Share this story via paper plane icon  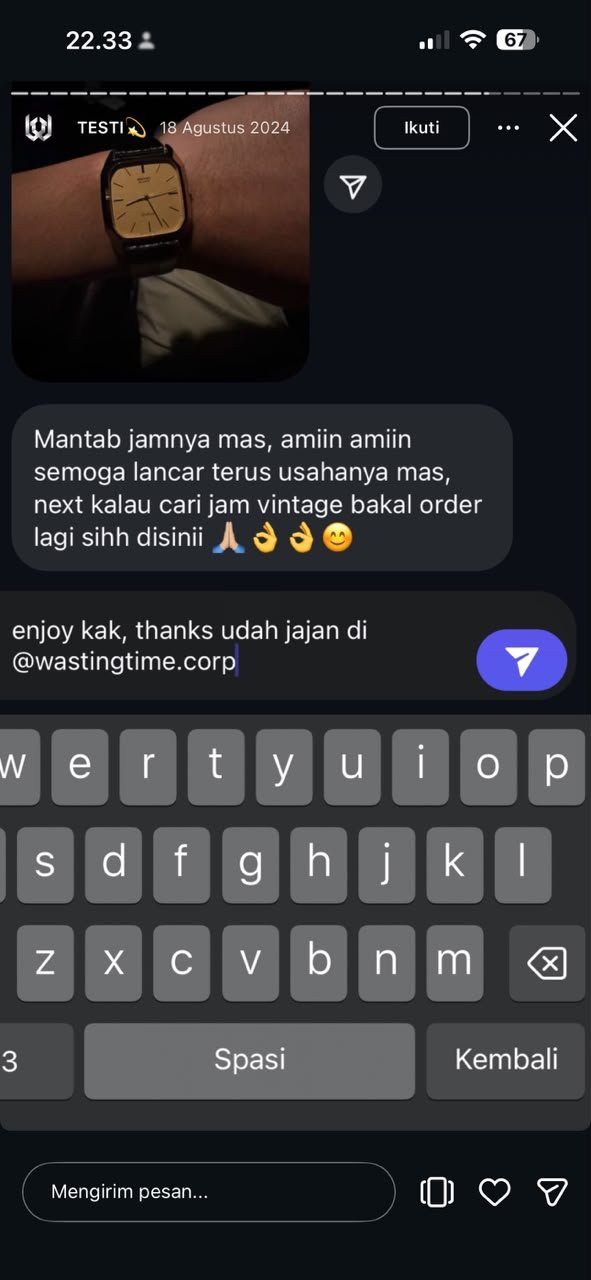point(552,1192)
